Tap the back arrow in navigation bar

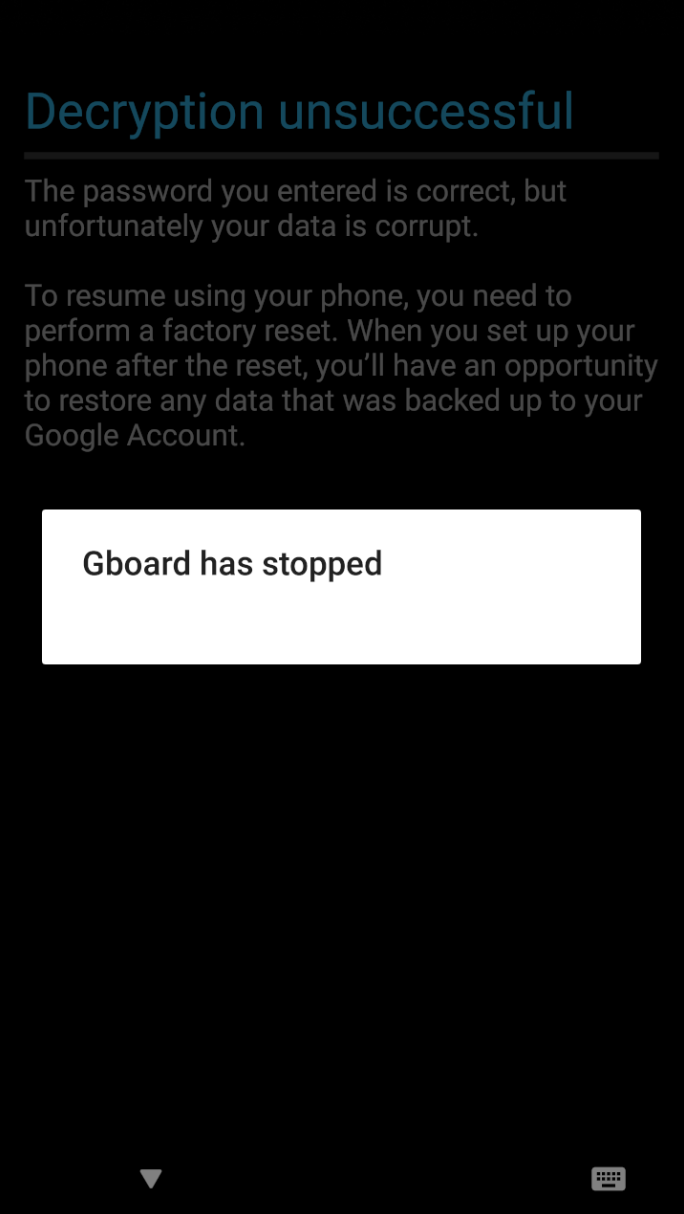coord(151,1179)
